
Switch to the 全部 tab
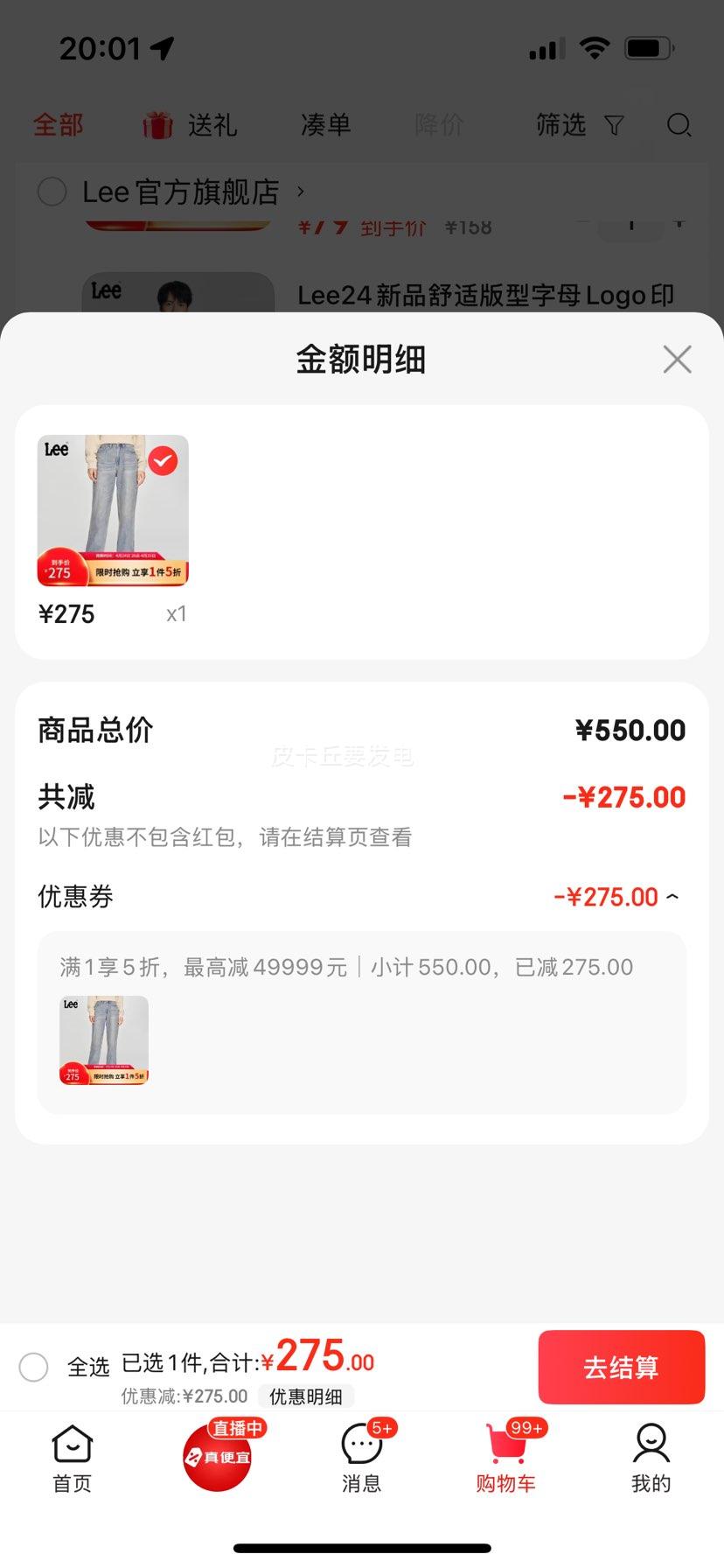click(57, 125)
